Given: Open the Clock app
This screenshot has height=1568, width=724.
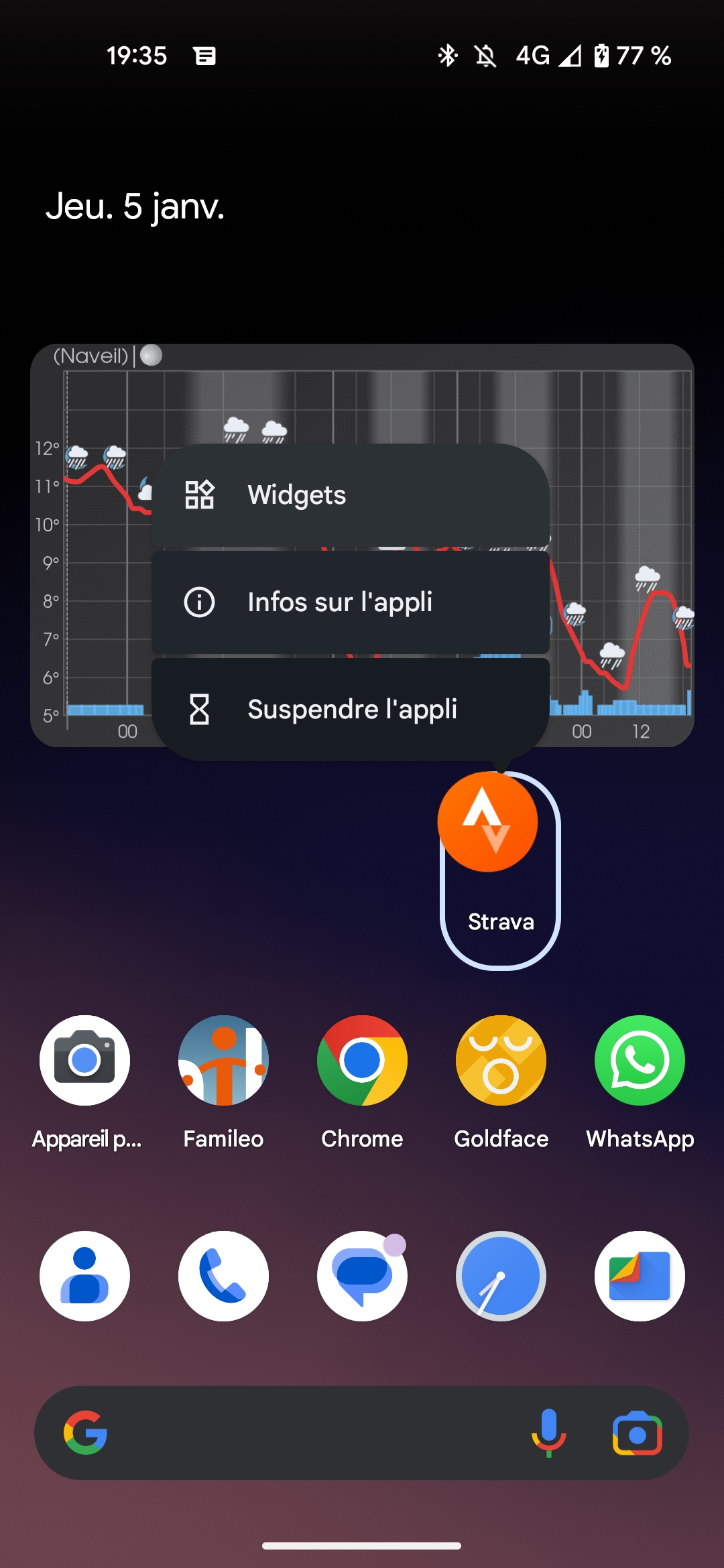Looking at the screenshot, I should [x=501, y=1276].
